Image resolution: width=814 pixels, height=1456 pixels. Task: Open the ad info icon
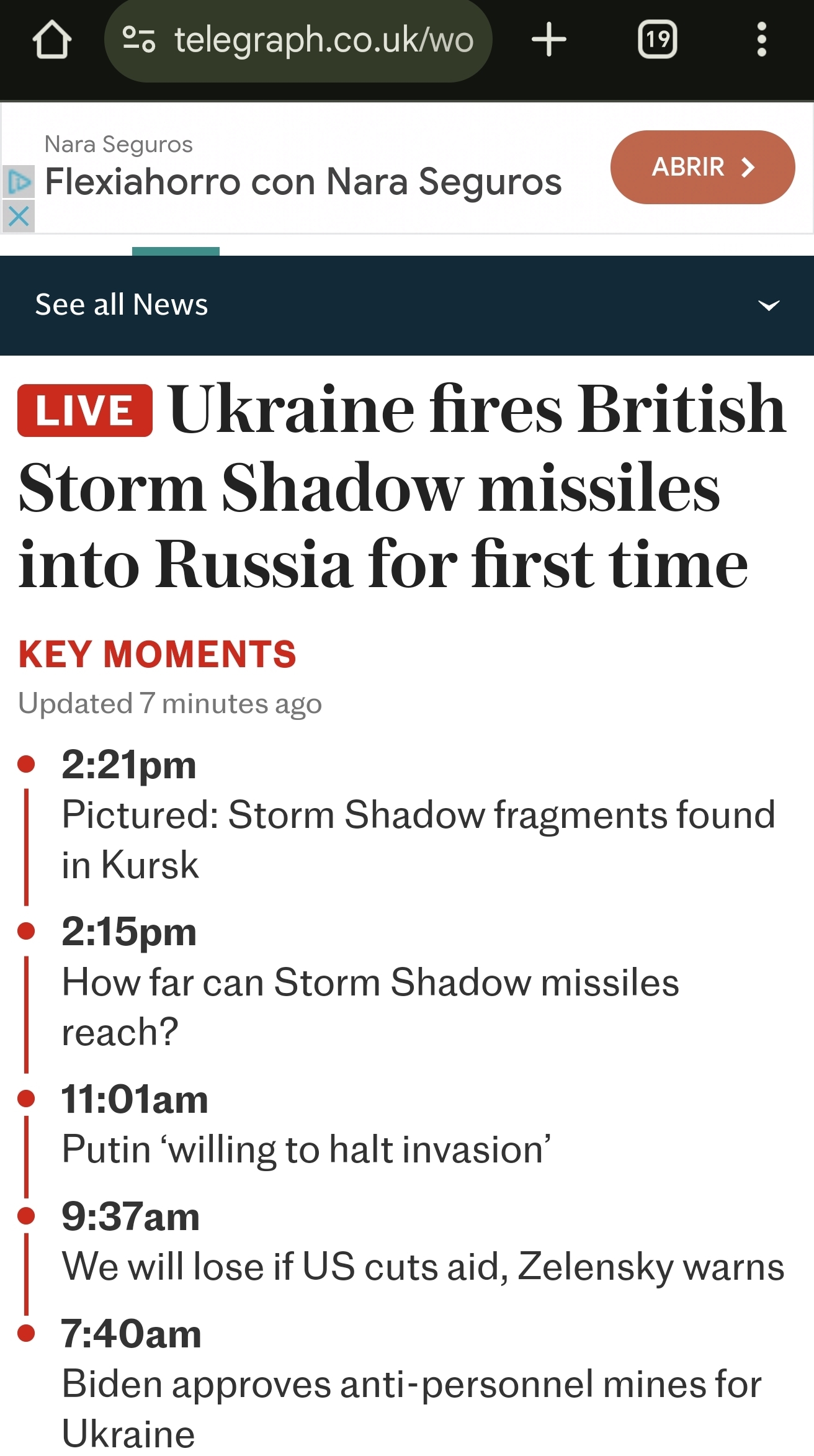click(x=19, y=182)
